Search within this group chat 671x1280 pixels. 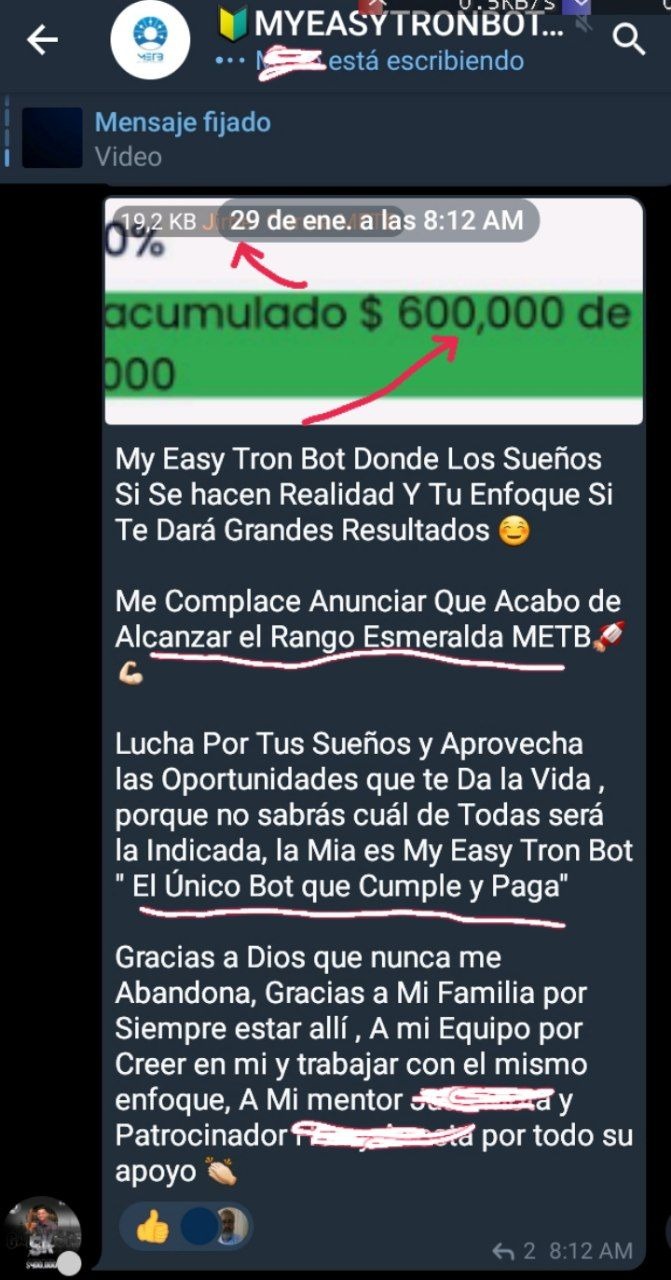629,40
